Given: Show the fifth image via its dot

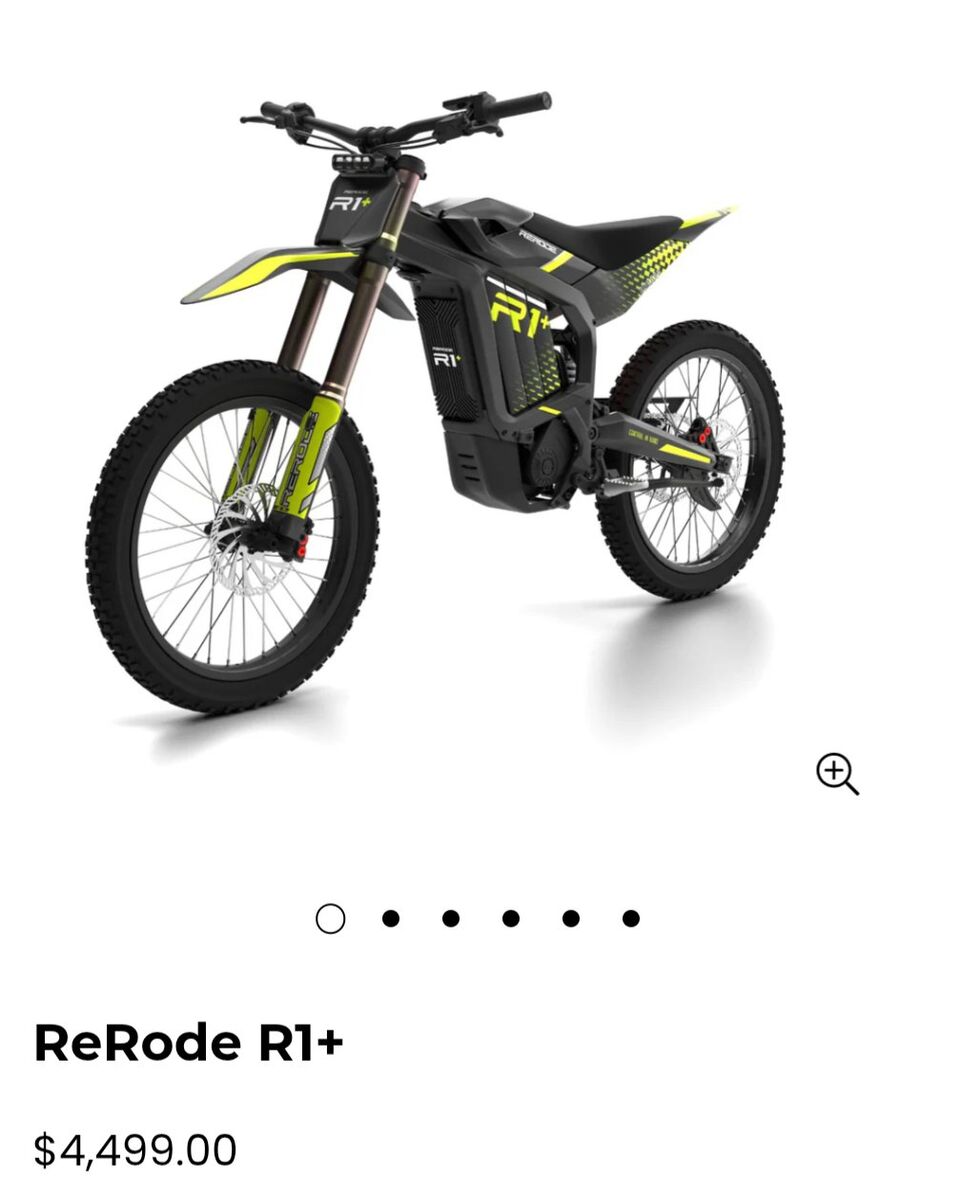Looking at the screenshot, I should (571, 918).
